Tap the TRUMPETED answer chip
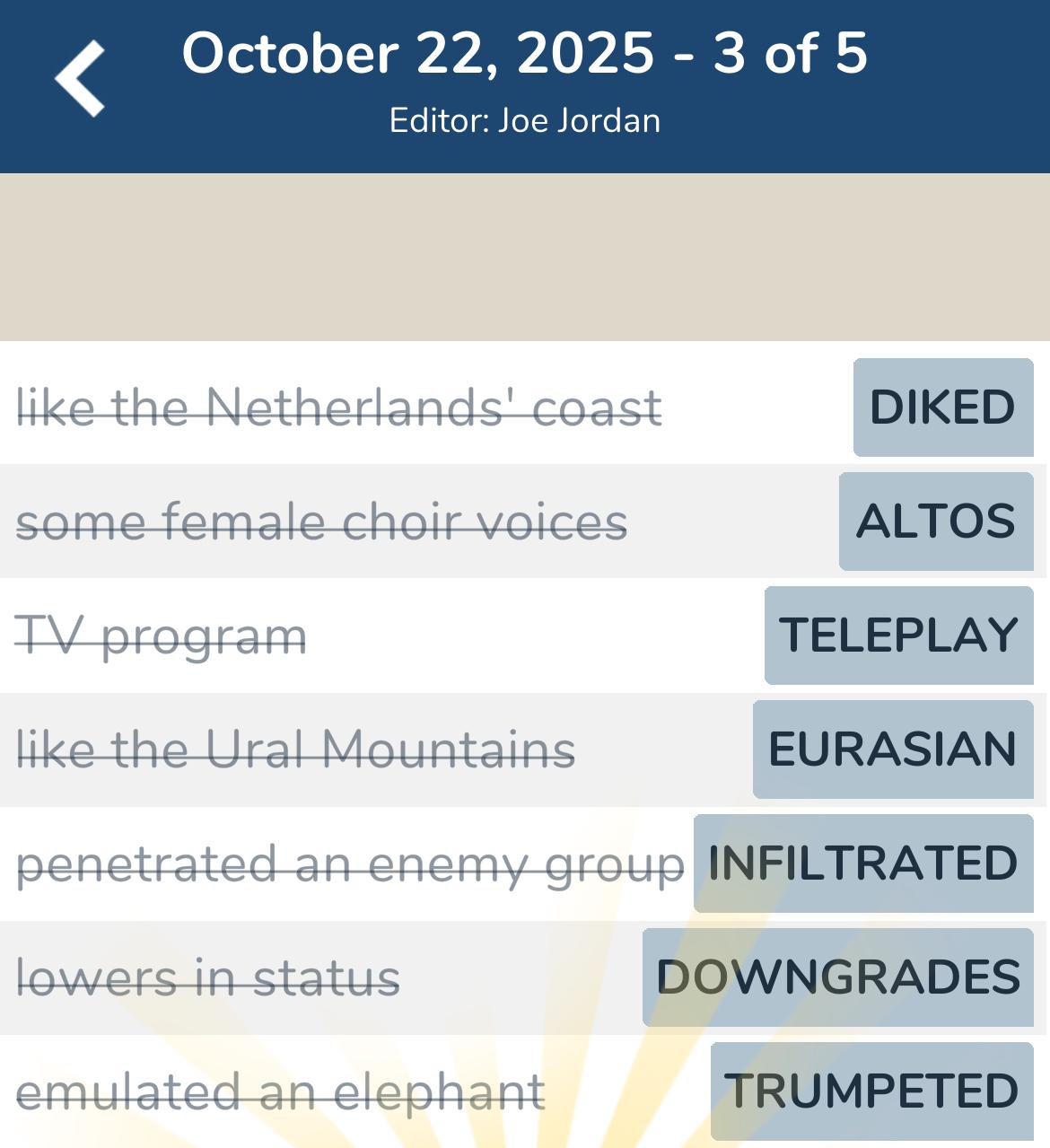Image resolution: width=1050 pixels, height=1148 pixels. click(871, 1091)
